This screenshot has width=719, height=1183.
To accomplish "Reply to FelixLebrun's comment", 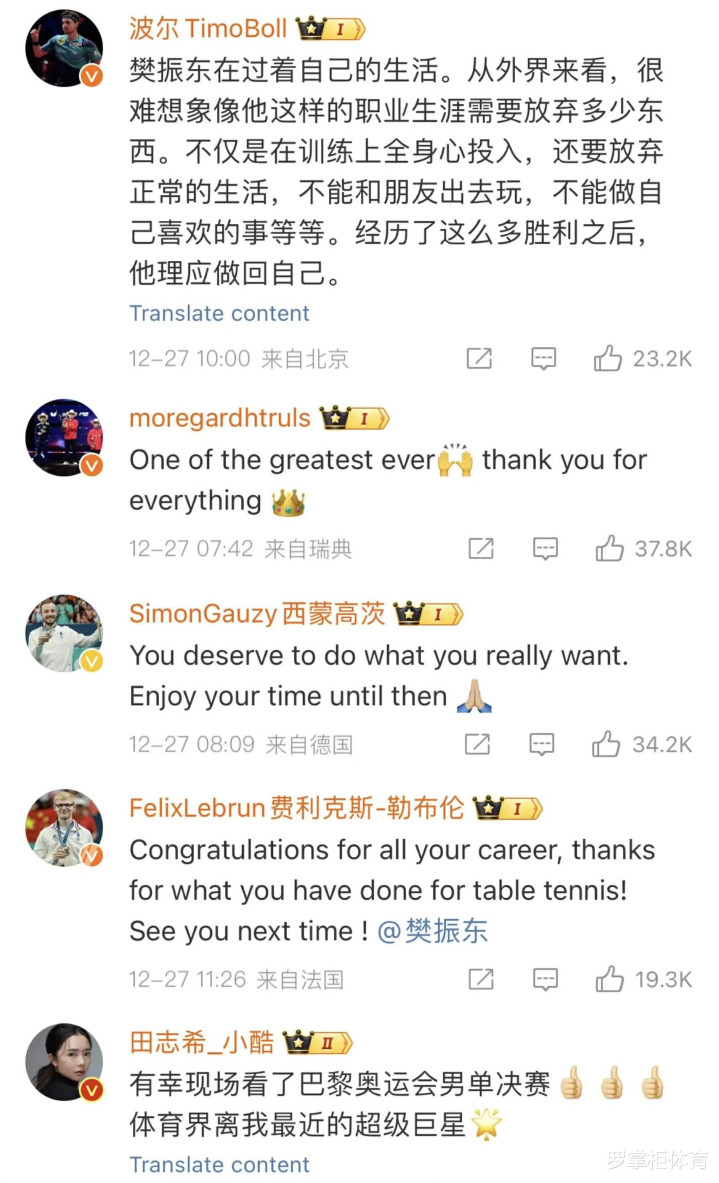I will (545, 979).
